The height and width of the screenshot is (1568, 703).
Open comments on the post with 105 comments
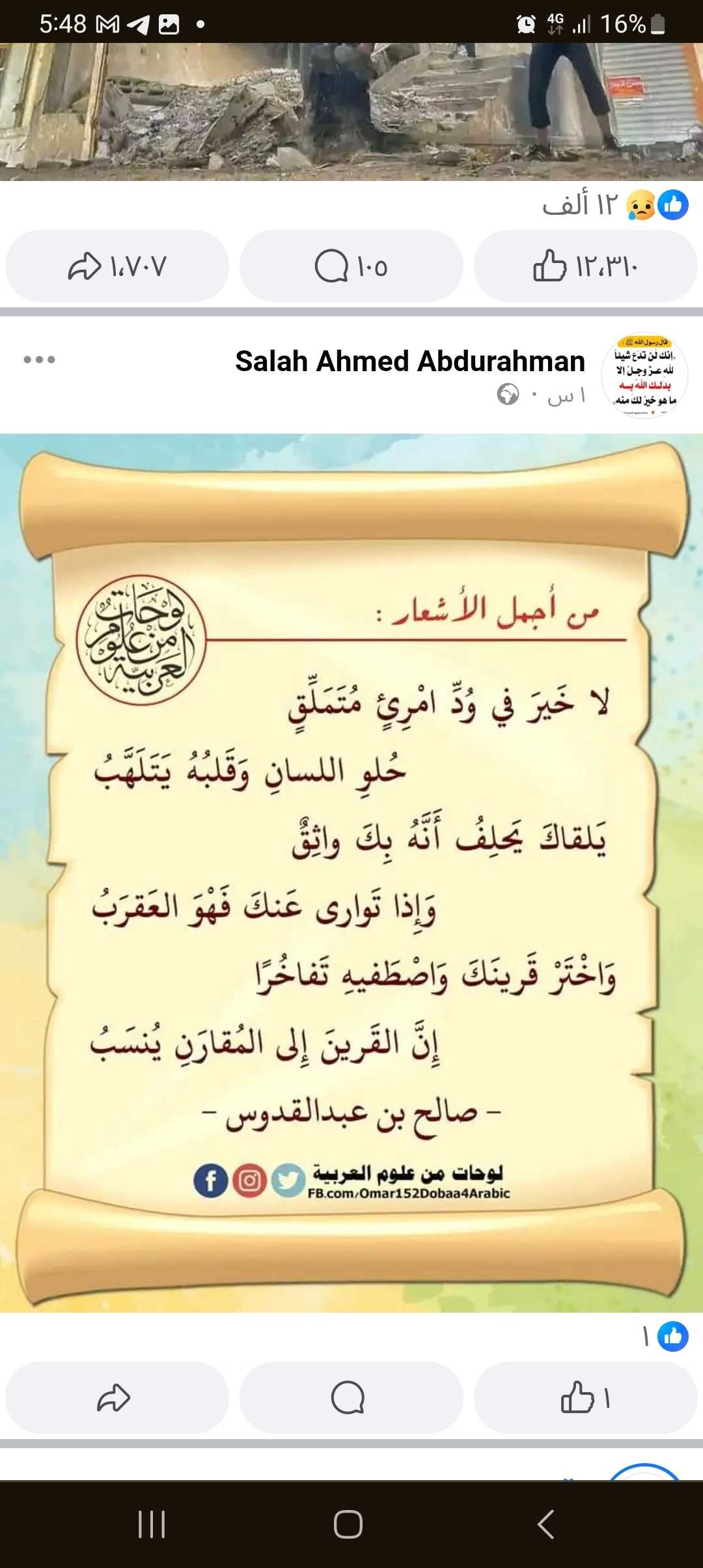351,266
